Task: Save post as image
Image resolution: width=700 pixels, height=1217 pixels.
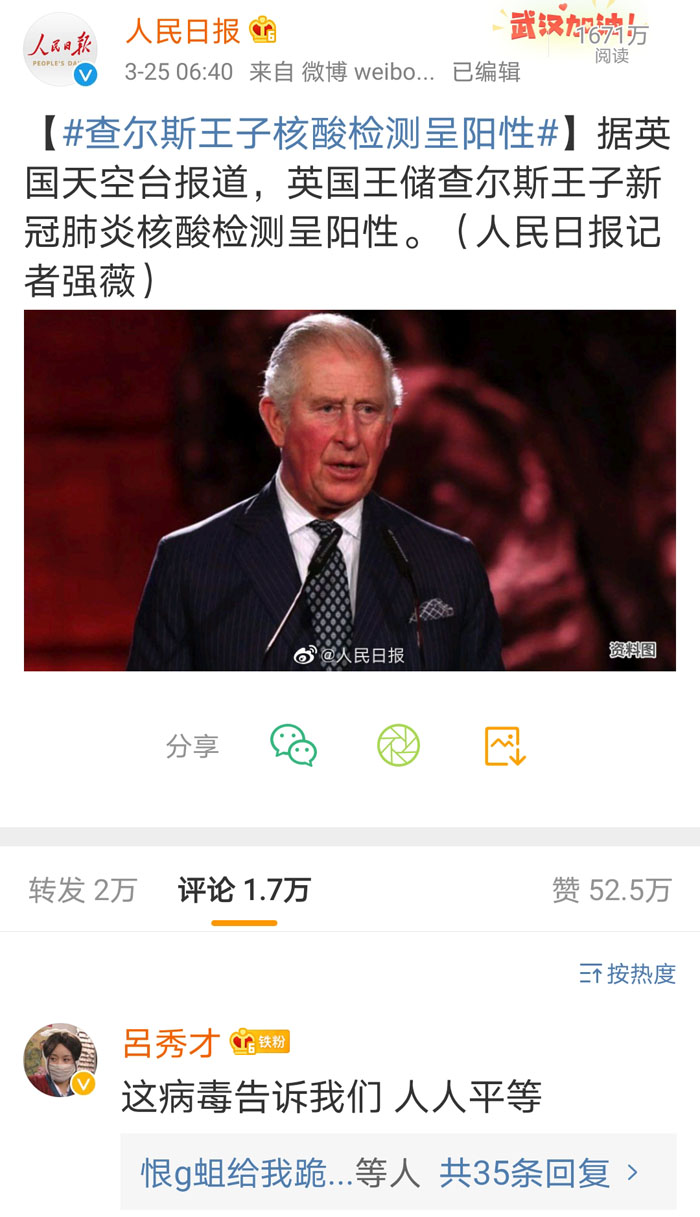Action: pos(505,746)
